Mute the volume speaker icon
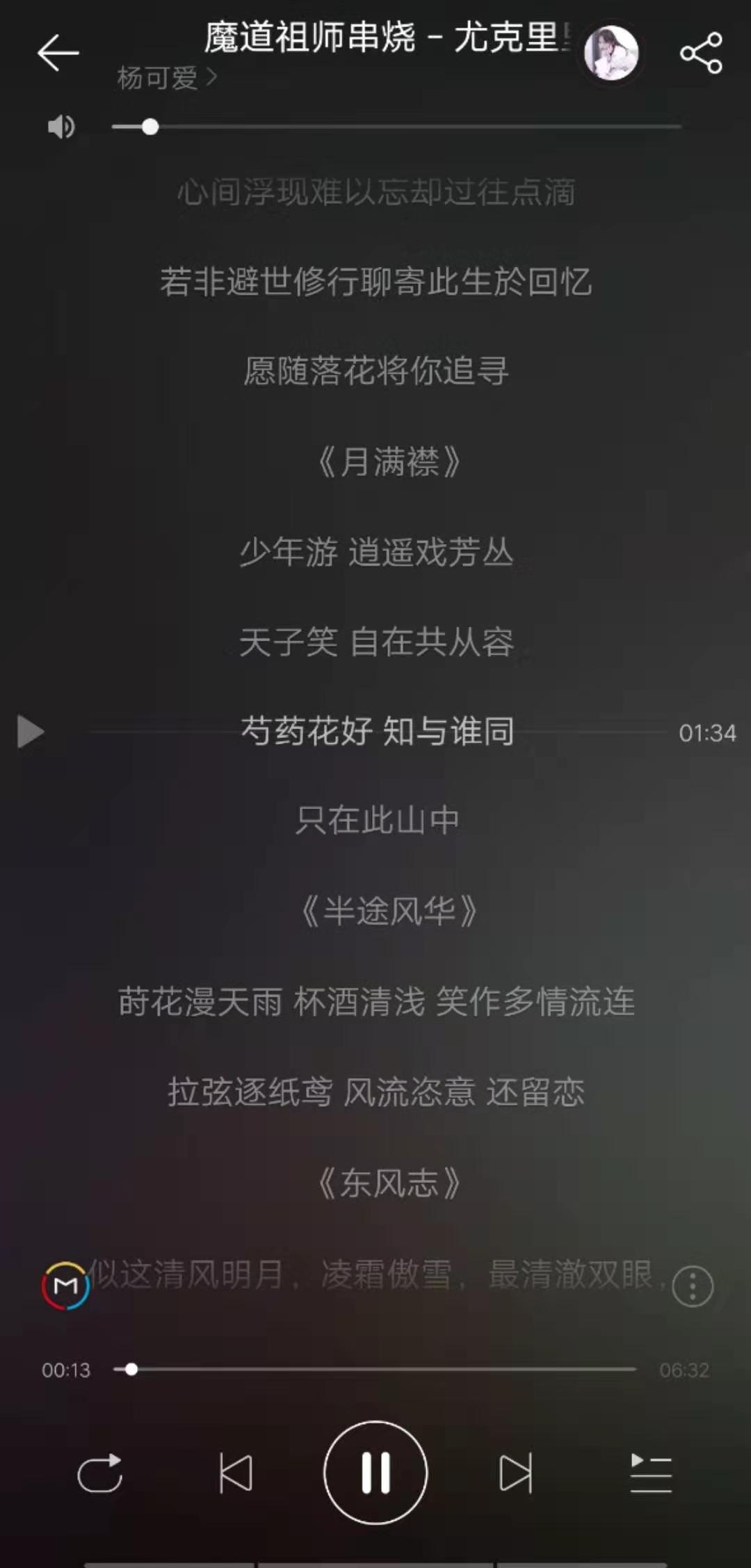This screenshot has height=1568, width=751. click(61, 127)
